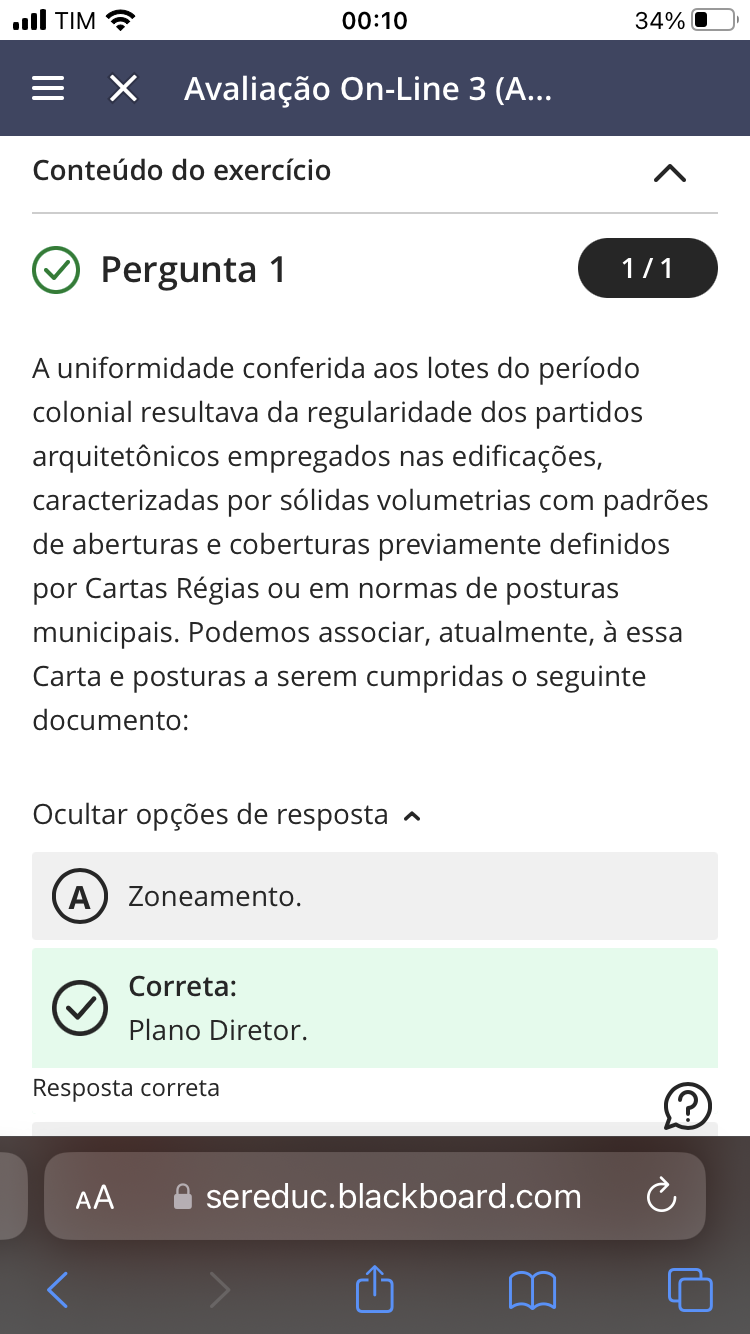
Task: Hide the answer options with Ocultar opções de resposta
Action: pos(227,815)
